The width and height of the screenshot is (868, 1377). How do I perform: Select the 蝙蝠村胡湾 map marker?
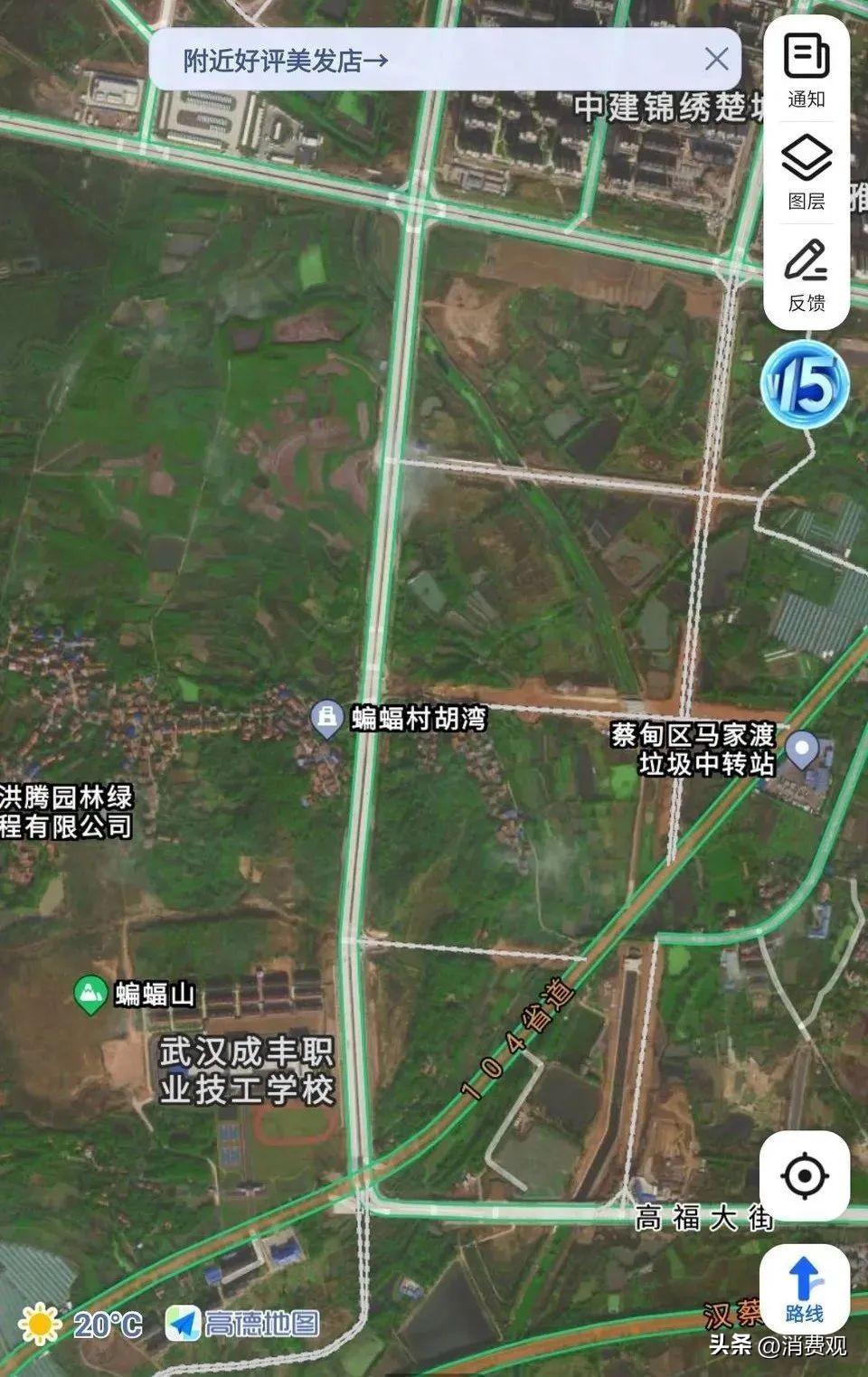(325, 719)
